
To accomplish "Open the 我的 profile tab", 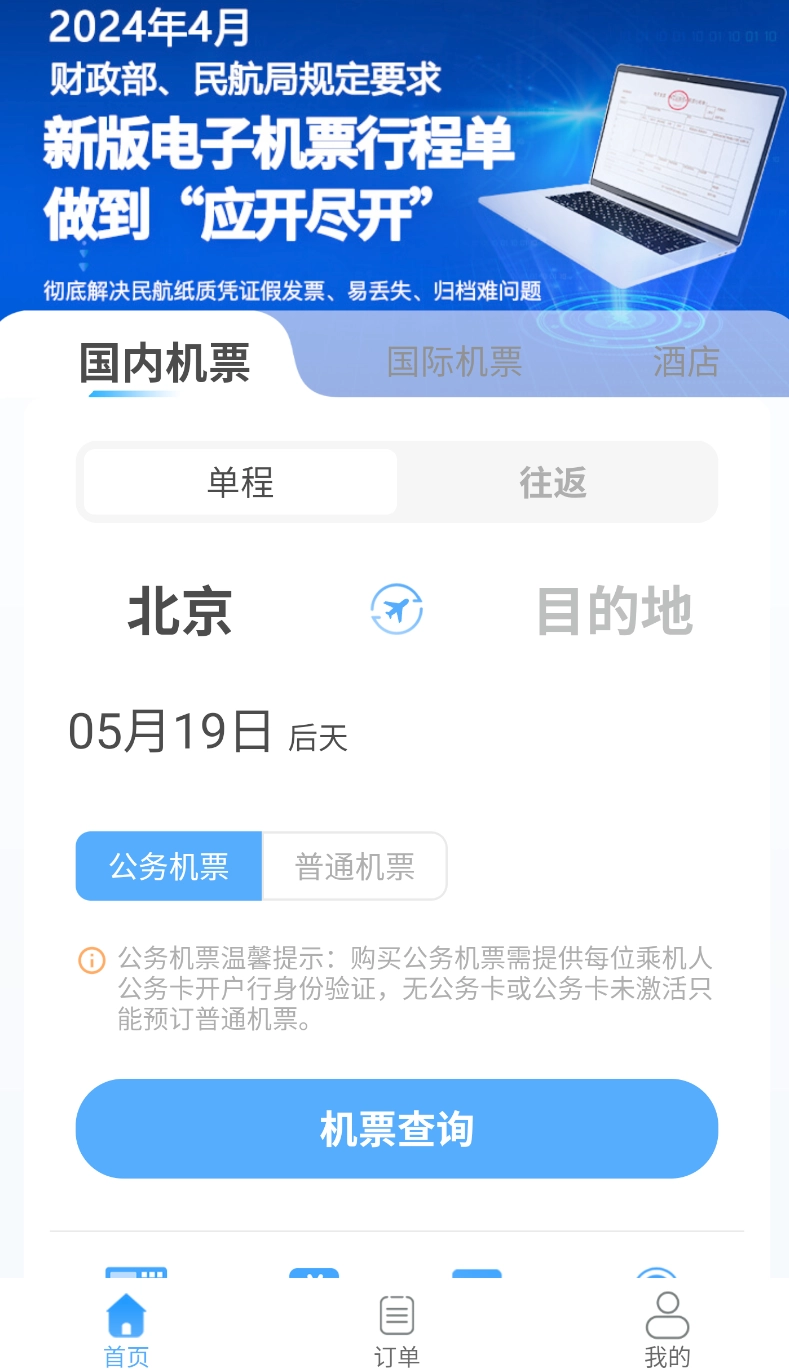I will 667,1328.
